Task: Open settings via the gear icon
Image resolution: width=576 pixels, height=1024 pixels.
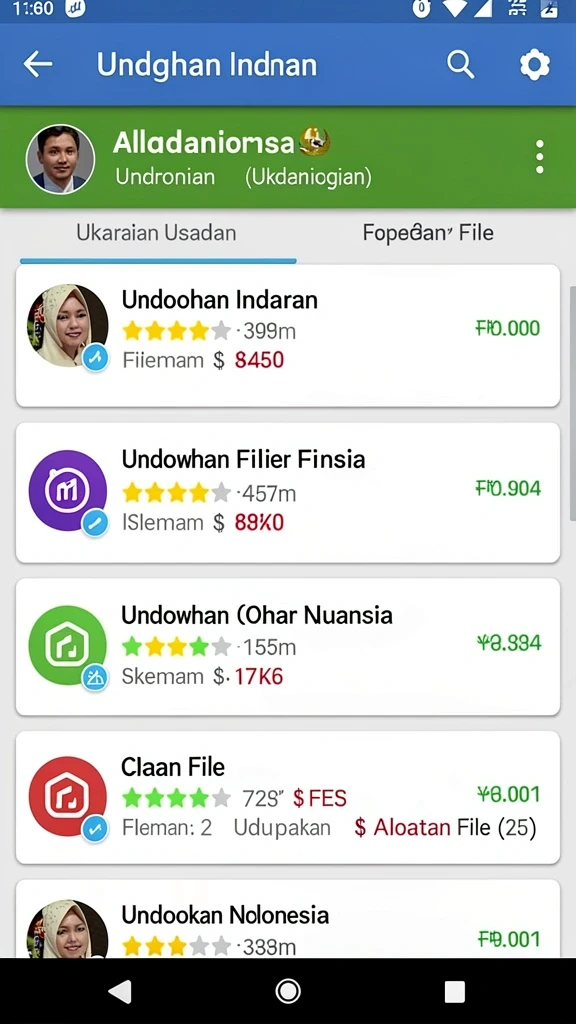Action: click(x=535, y=65)
